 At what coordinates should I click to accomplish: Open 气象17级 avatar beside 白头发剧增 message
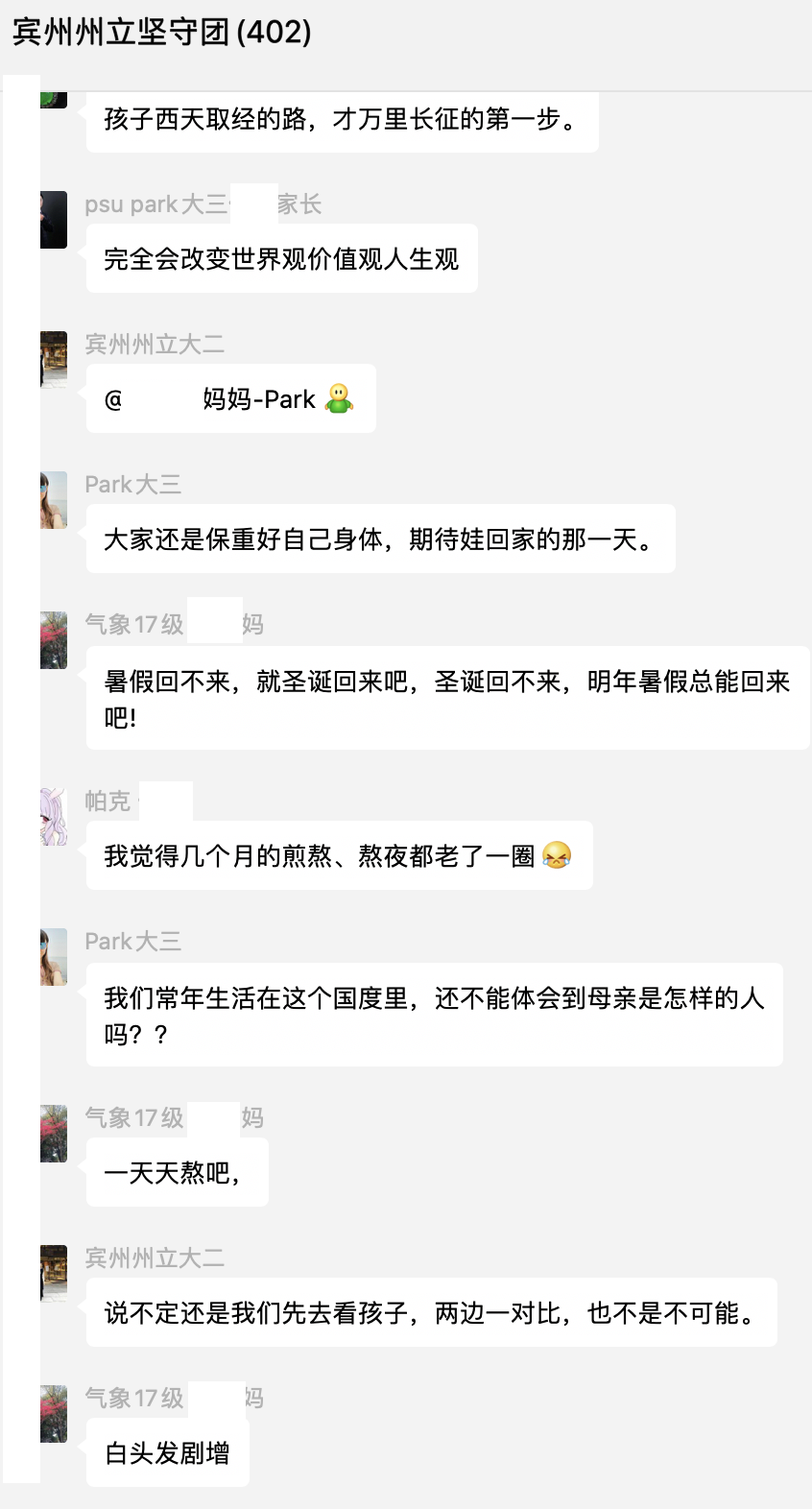[54, 1413]
